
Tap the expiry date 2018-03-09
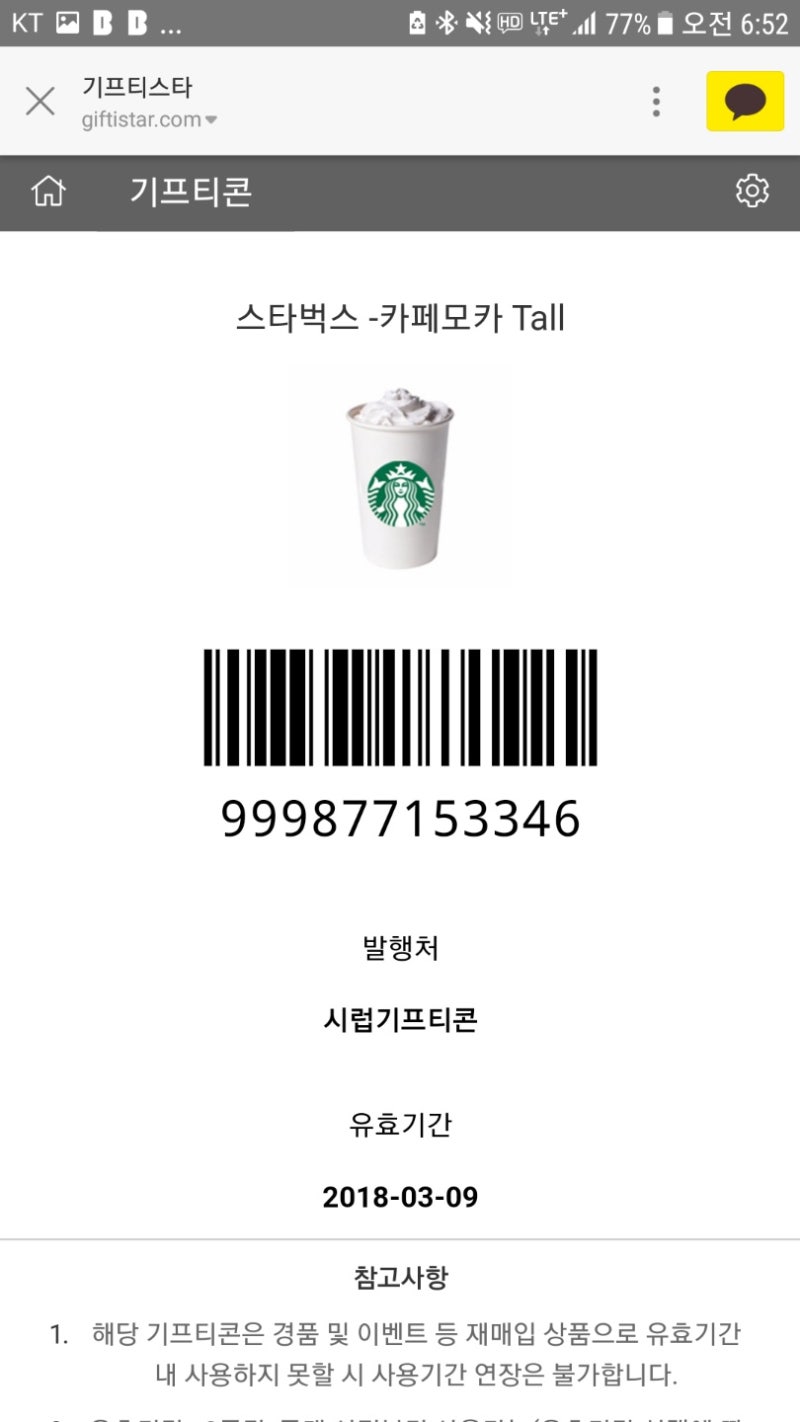pyautogui.click(x=399, y=1194)
